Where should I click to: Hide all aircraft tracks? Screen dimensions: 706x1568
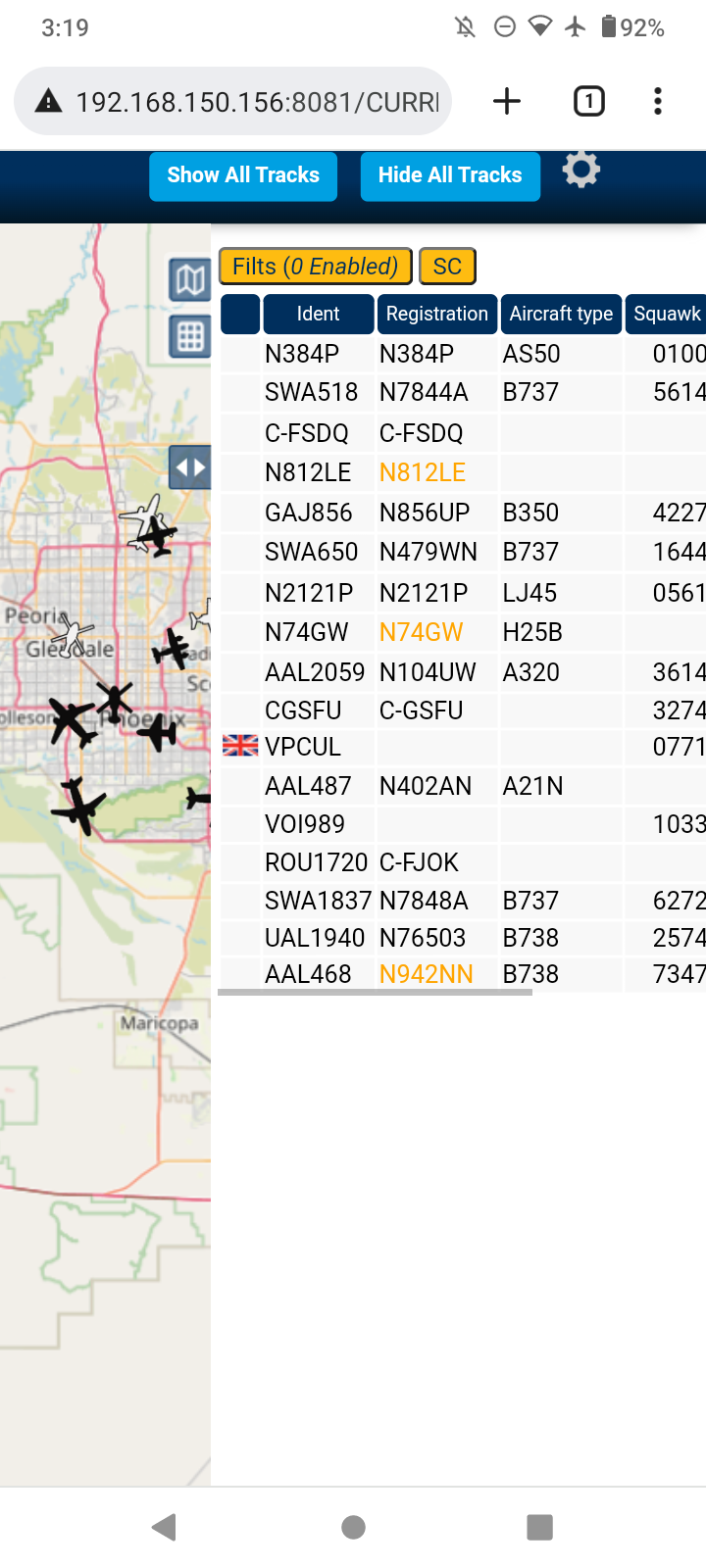point(450,175)
